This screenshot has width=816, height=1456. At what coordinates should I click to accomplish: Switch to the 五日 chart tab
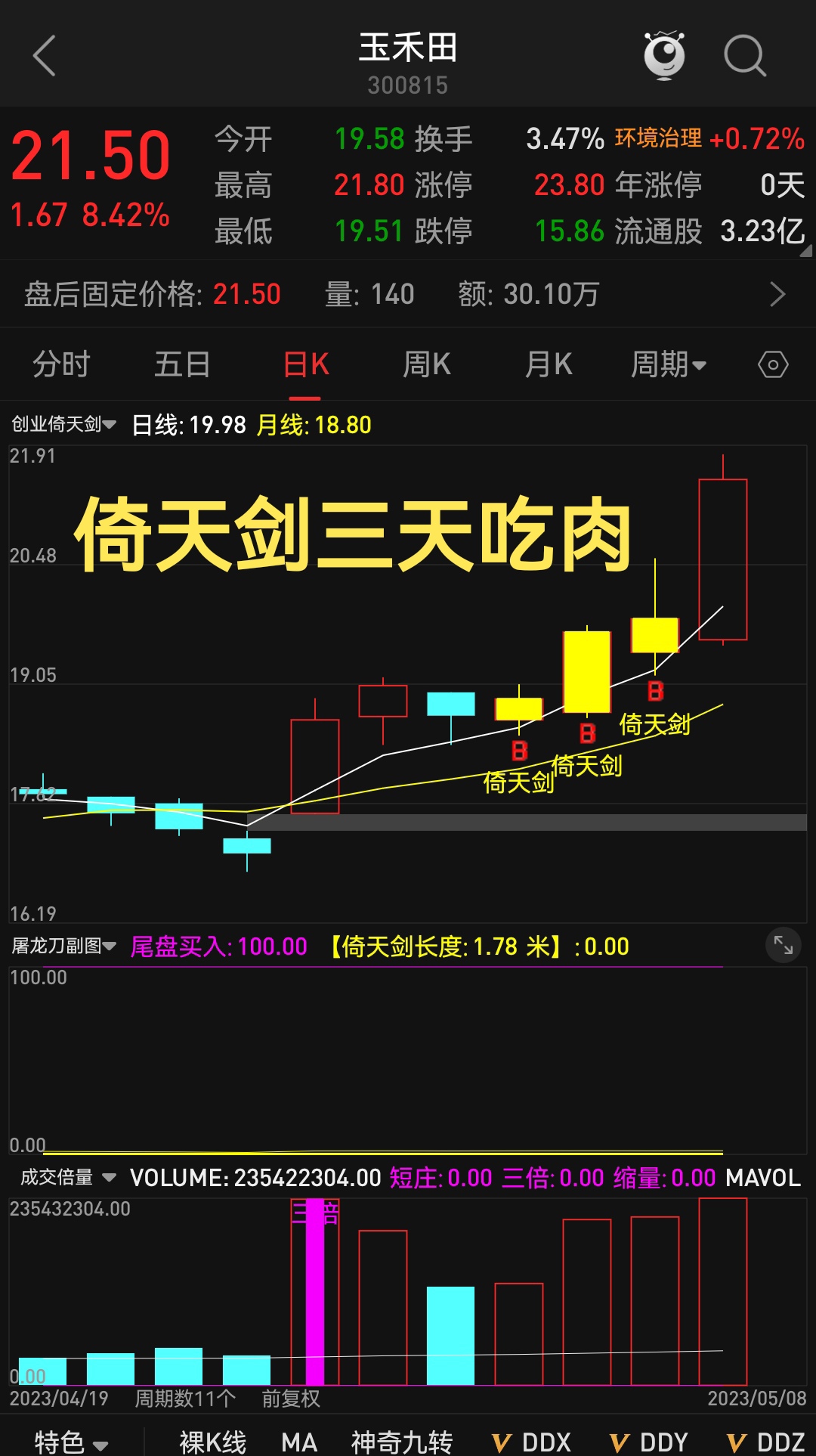point(182,364)
